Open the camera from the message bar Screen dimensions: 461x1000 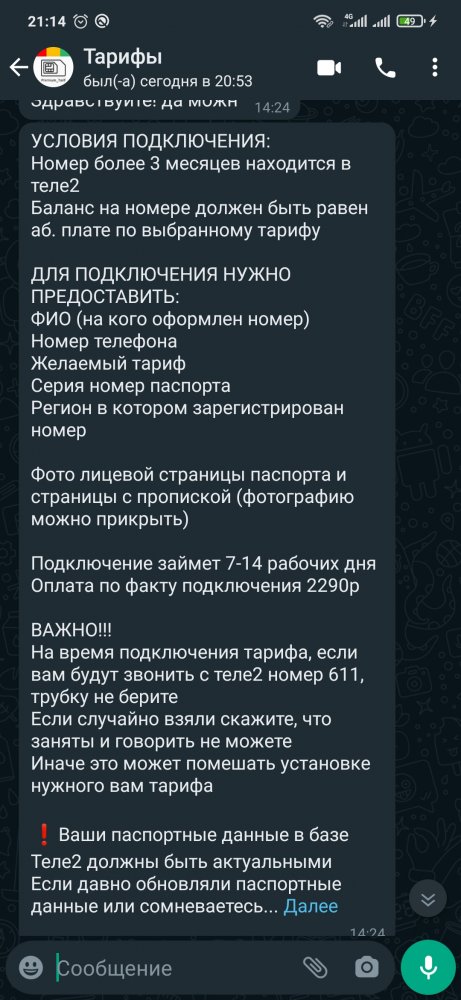(x=366, y=967)
